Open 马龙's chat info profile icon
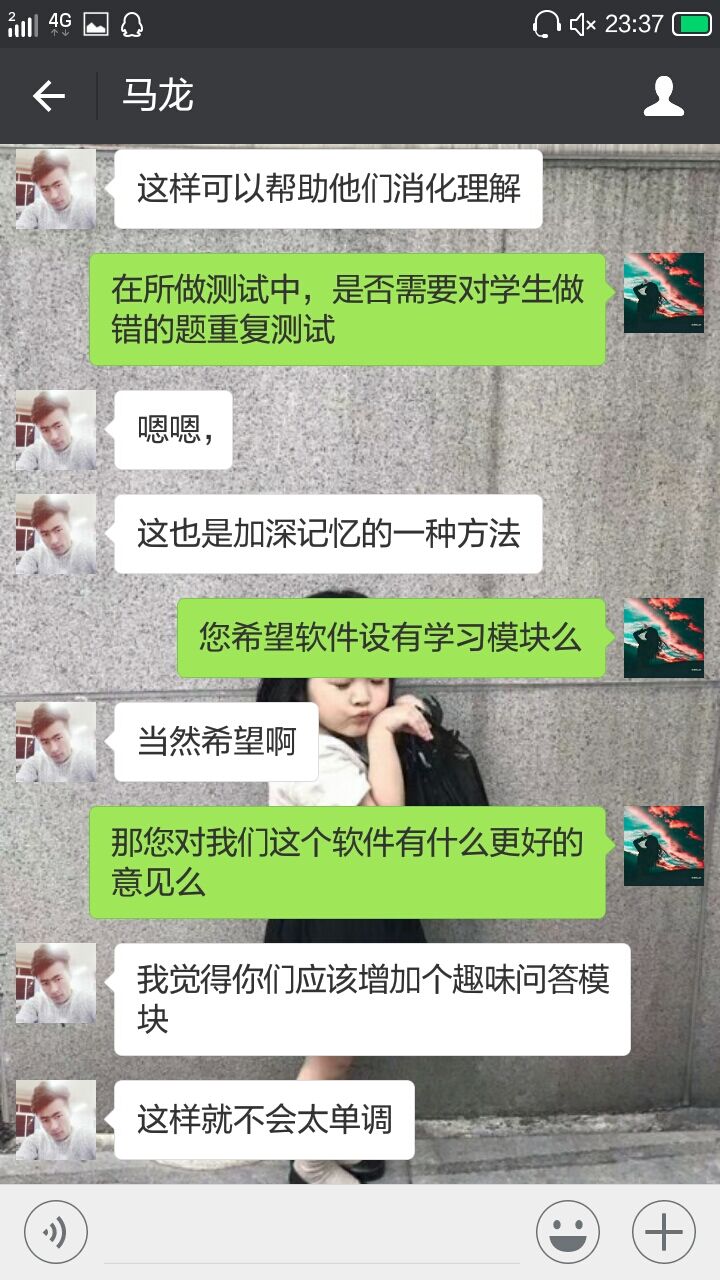Image resolution: width=720 pixels, height=1280 pixels. pyautogui.click(x=663, y=96)
